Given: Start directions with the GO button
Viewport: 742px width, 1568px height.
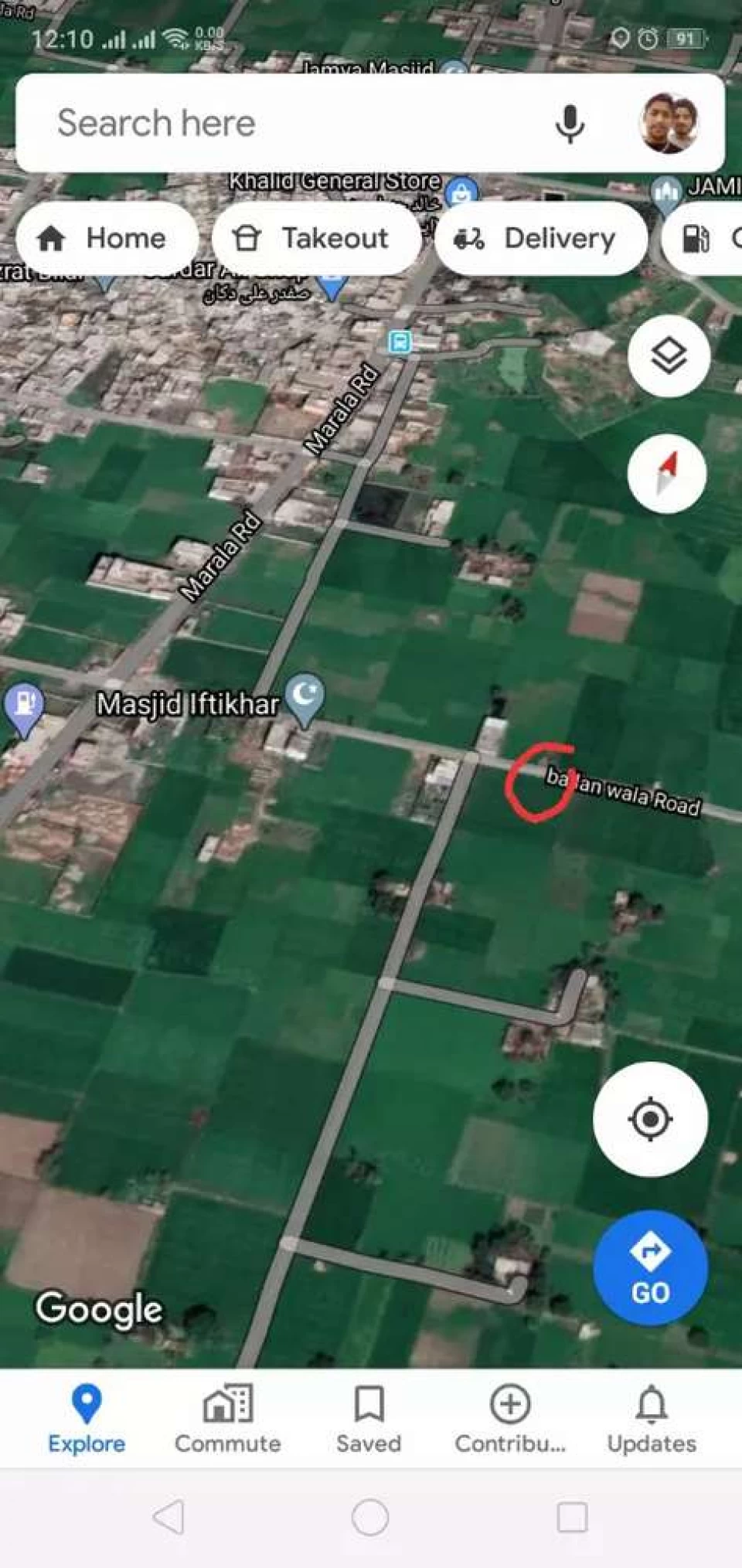Looking at the screenshot, I should (x=650, y=1269).
